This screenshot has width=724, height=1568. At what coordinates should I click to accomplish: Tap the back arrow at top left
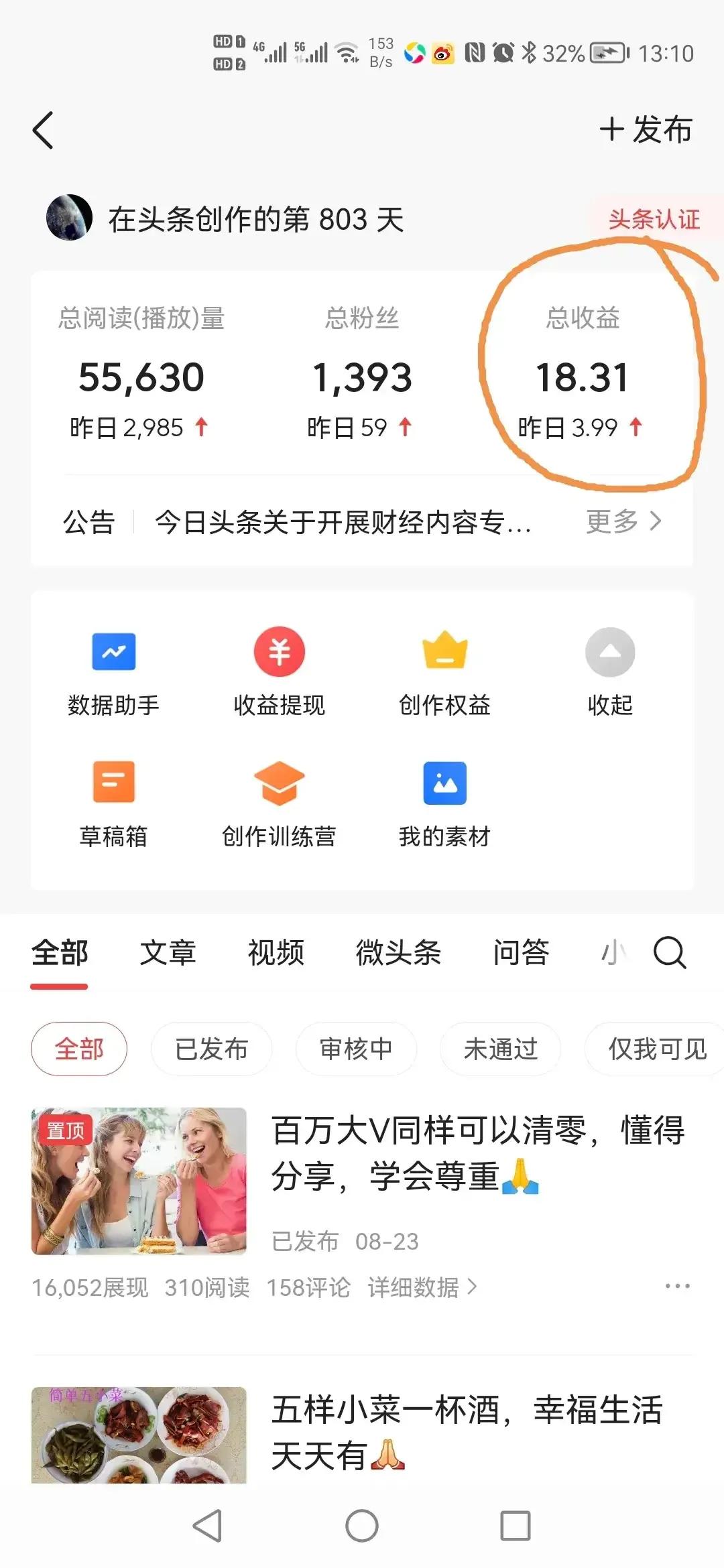(x=43, y=129)
